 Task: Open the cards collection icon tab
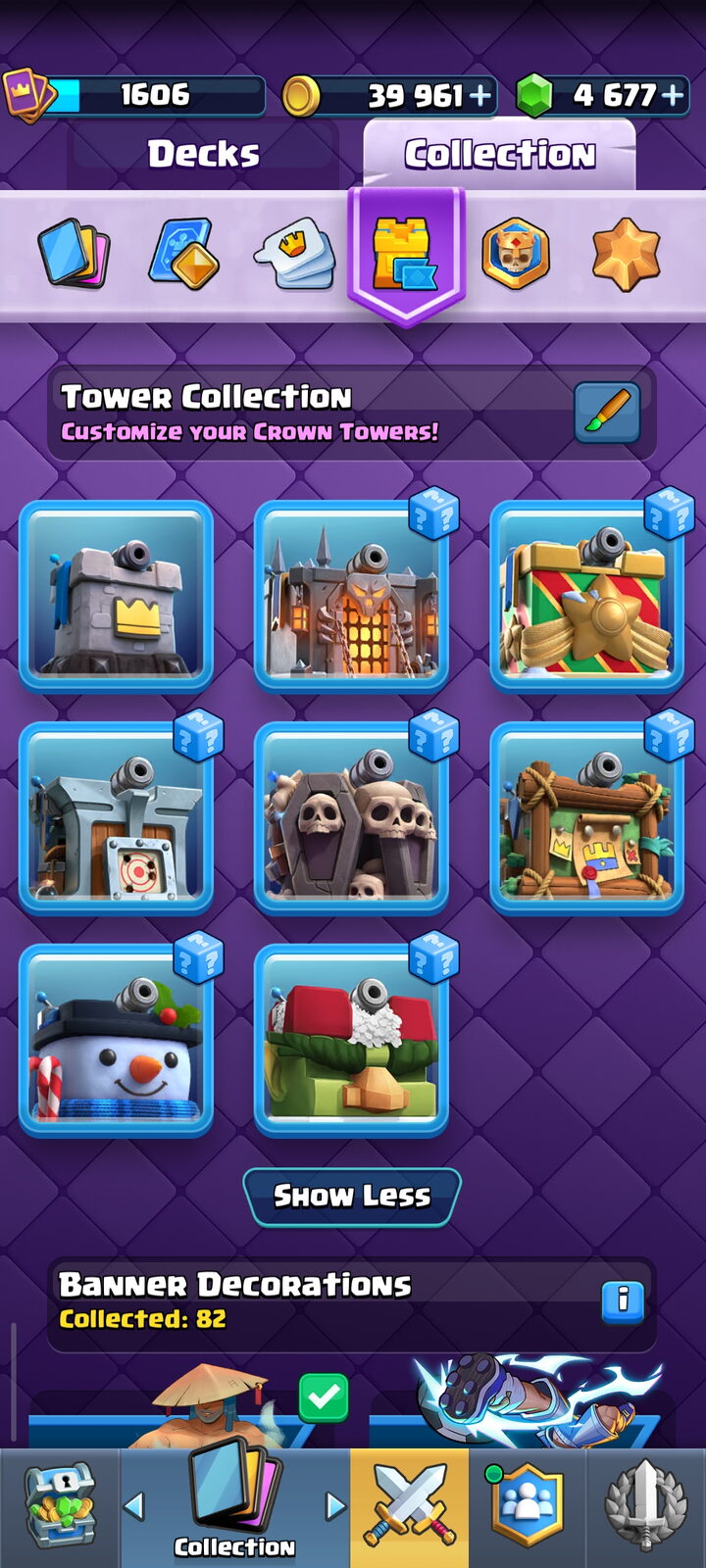[x=74, y=254]
